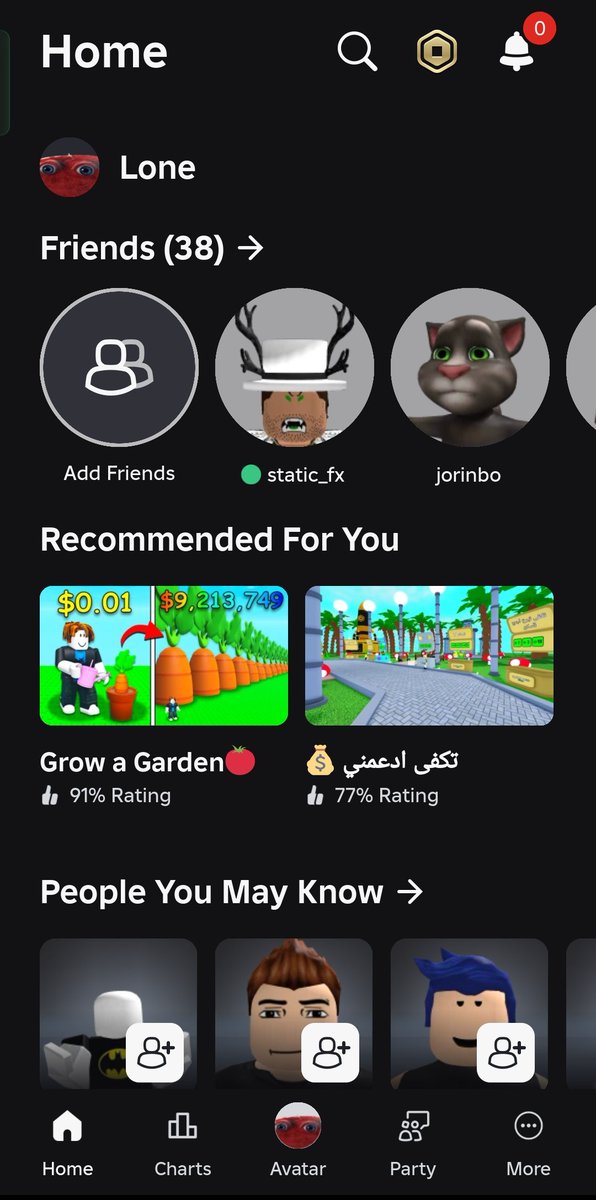Add the Batman-shirt avatar as friend
The height and width of the screenshot is (1200, 596).
(x=154, y=1052)
